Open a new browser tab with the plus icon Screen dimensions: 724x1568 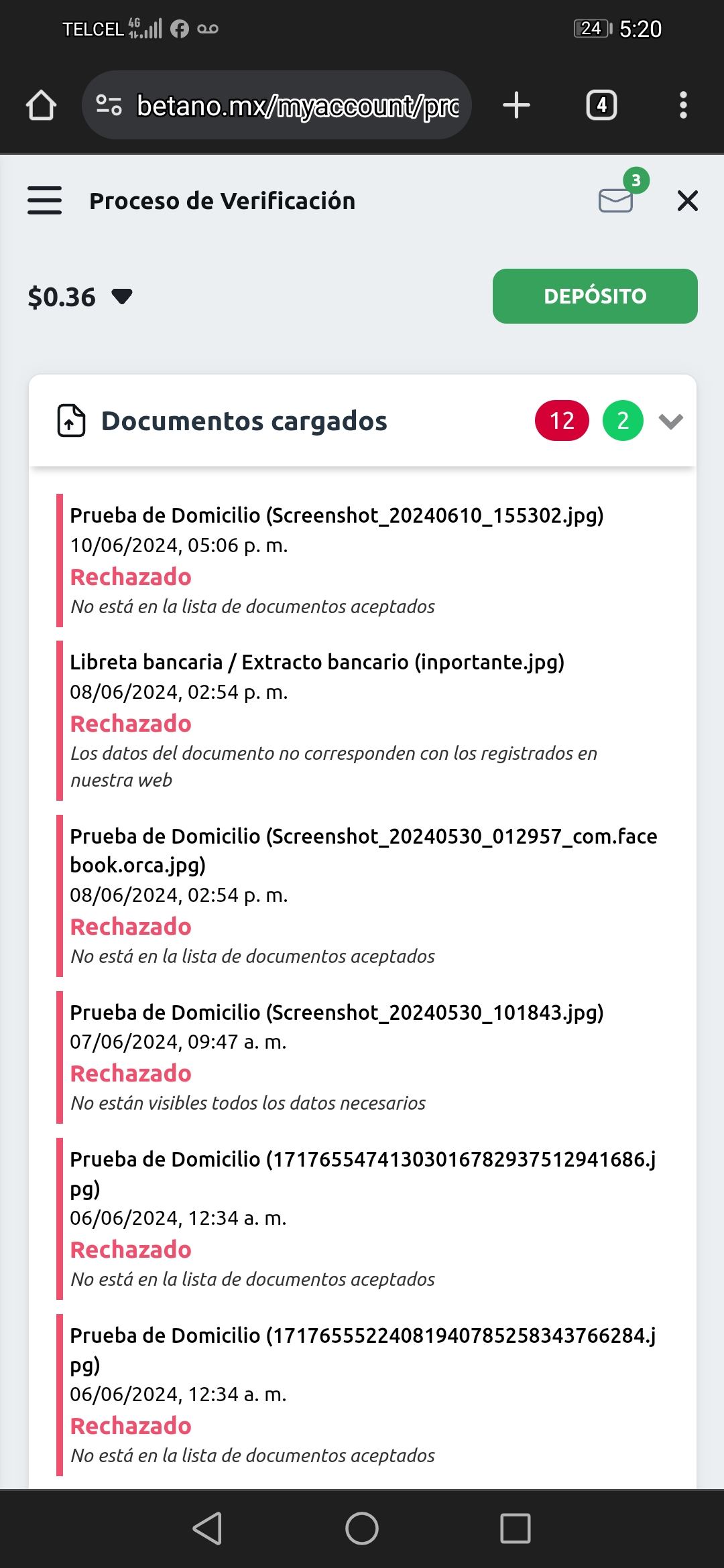[516, 104]
